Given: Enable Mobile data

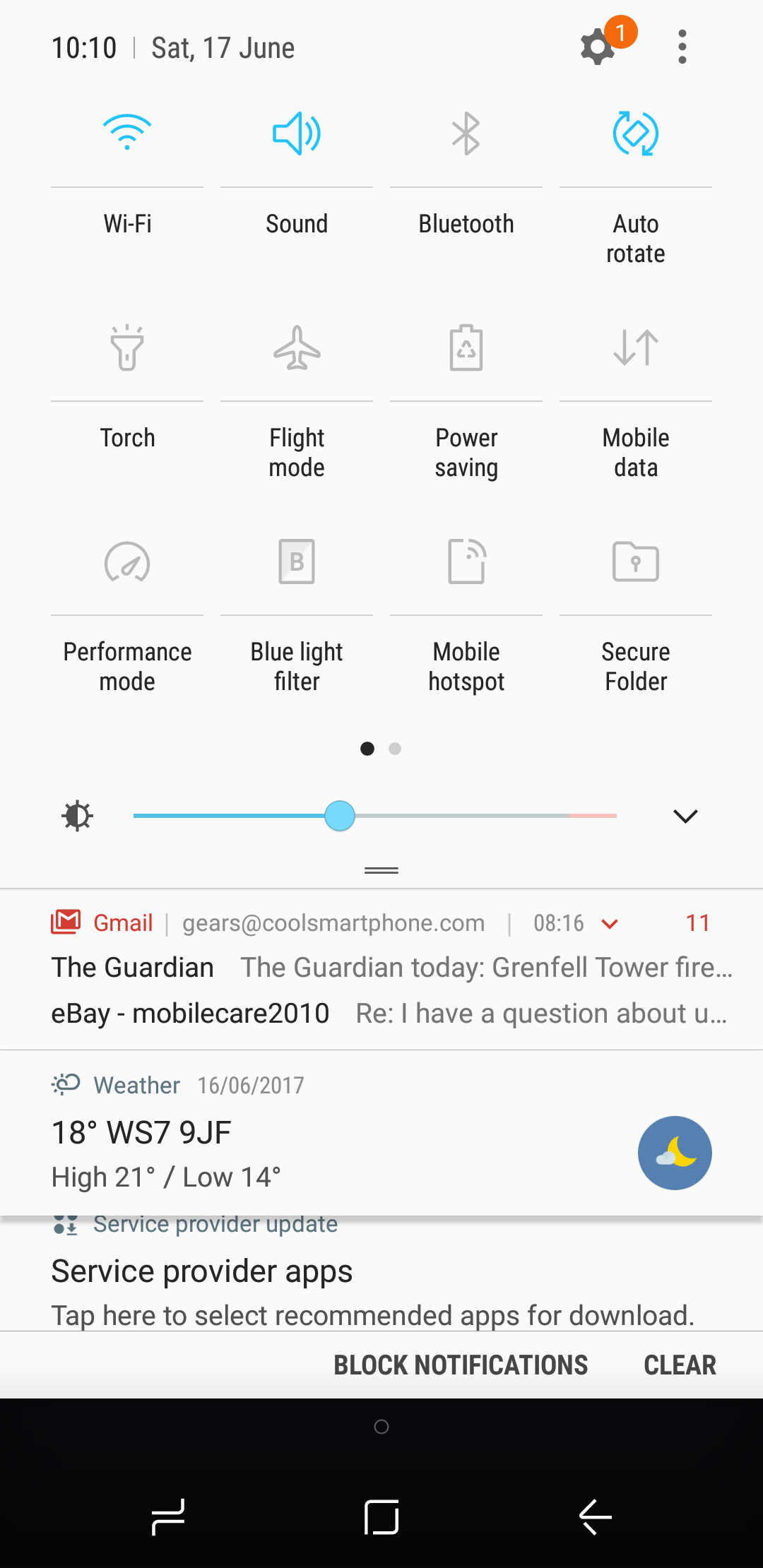Looking at the screenshot, I should (x=636, y=347).
